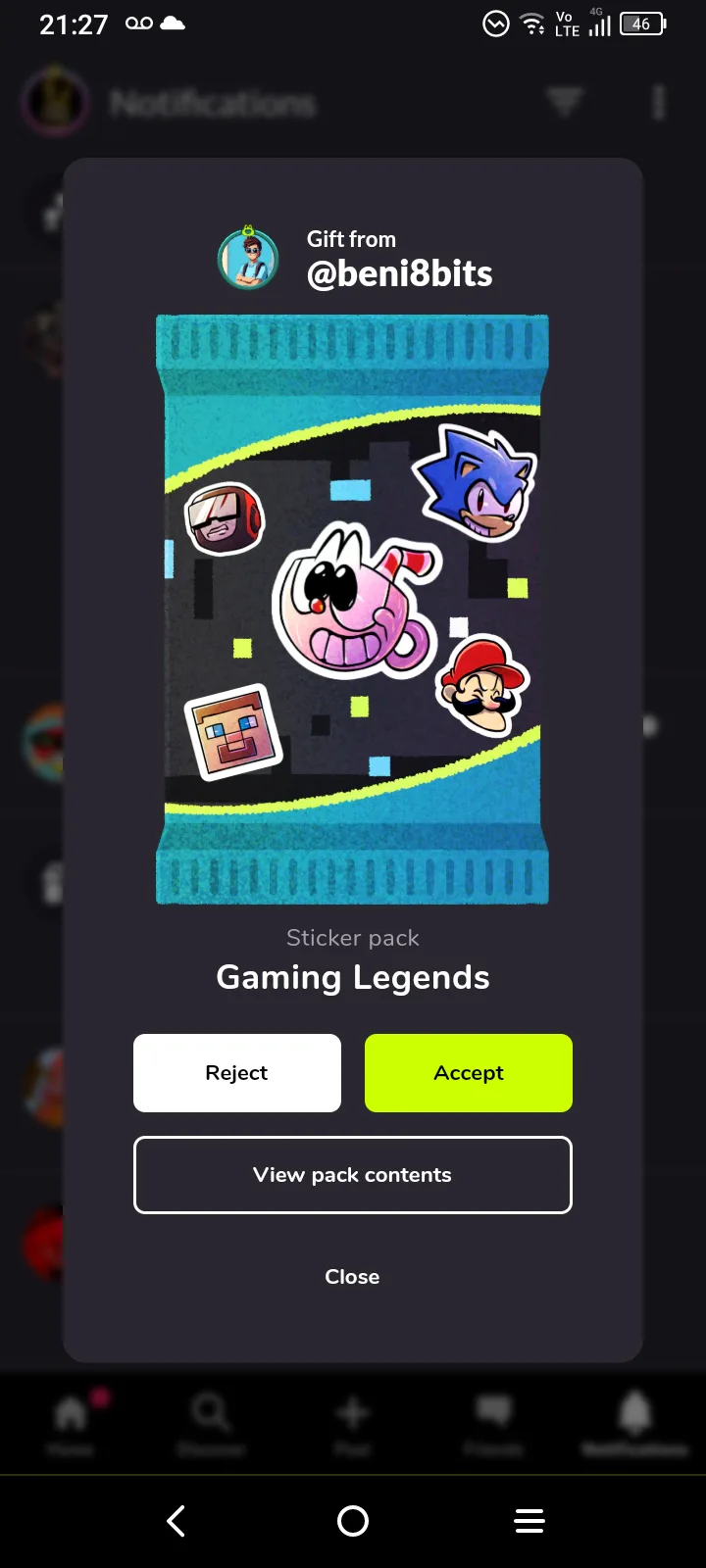Viewport: 706px width, 1568px height.
Task: Reject the Gaming Legends sticker pack
Action: 237,1073
